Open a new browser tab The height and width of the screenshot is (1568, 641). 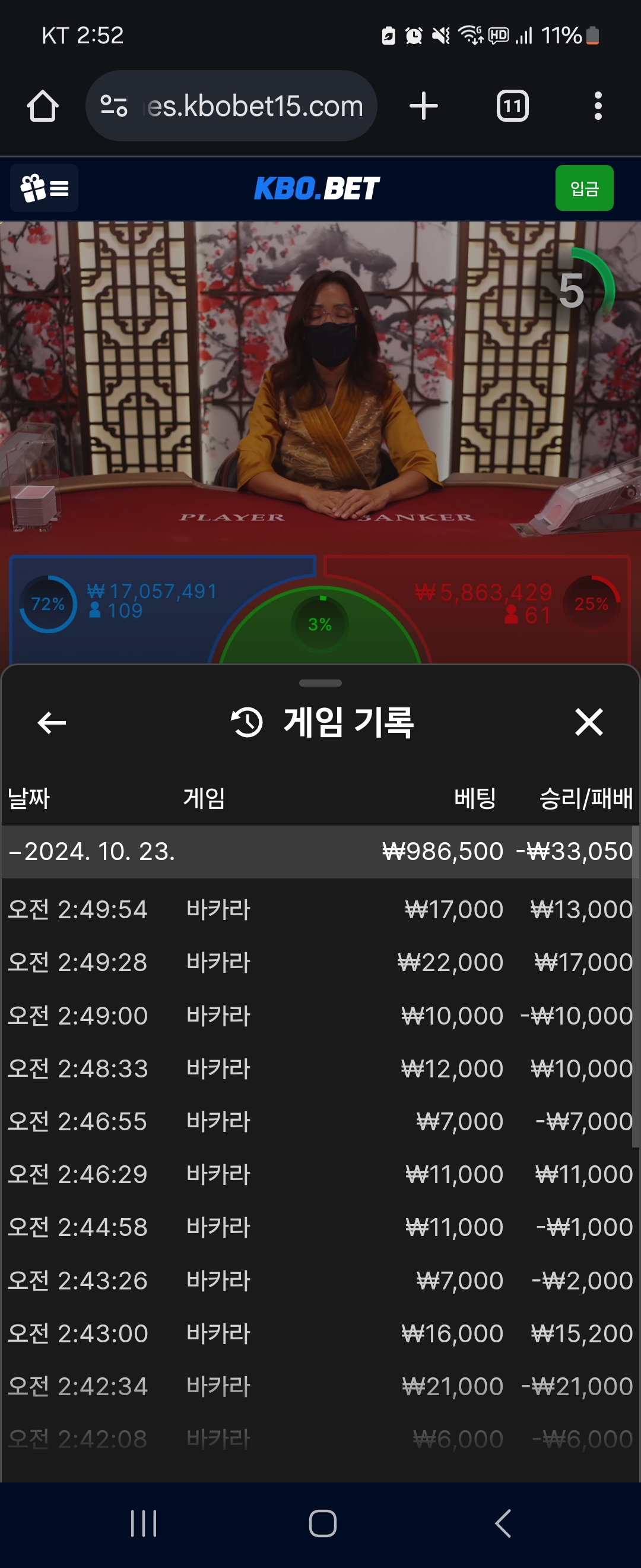pyautogui.click(x=424, y=106)
